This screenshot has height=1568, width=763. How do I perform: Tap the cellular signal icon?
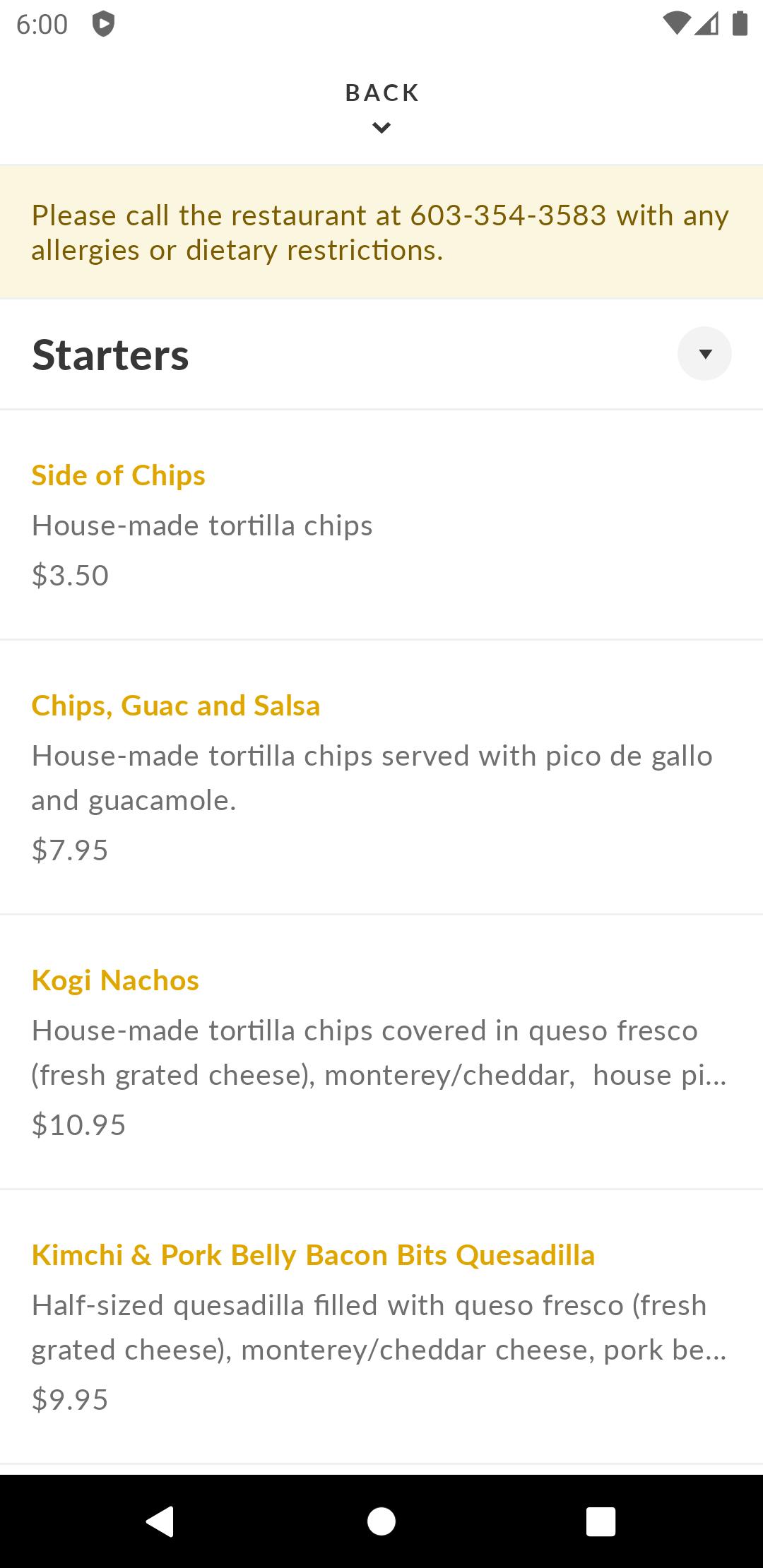[708, 25]
